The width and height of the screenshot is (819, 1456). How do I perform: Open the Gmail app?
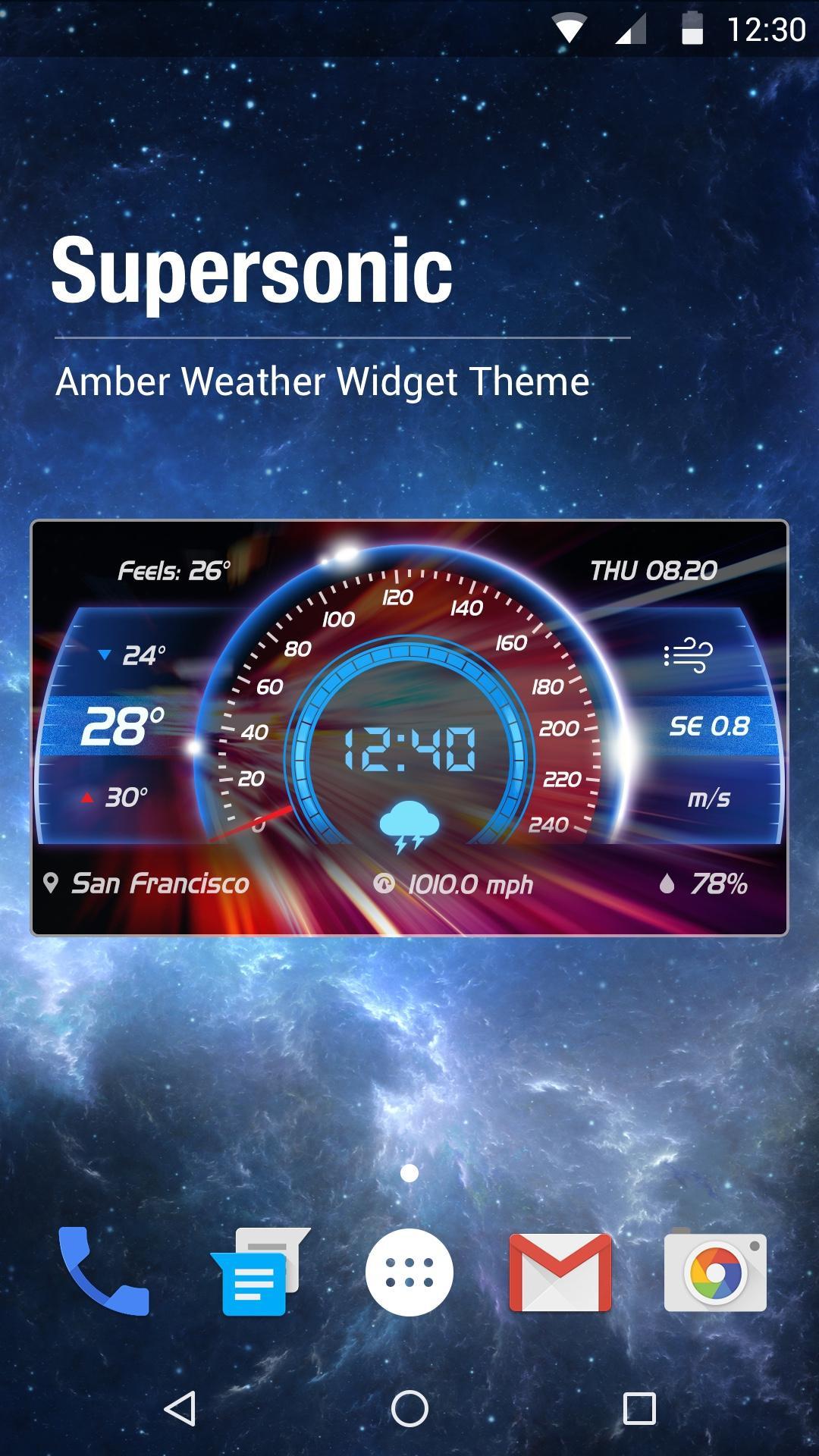(x=561, y=1274)
